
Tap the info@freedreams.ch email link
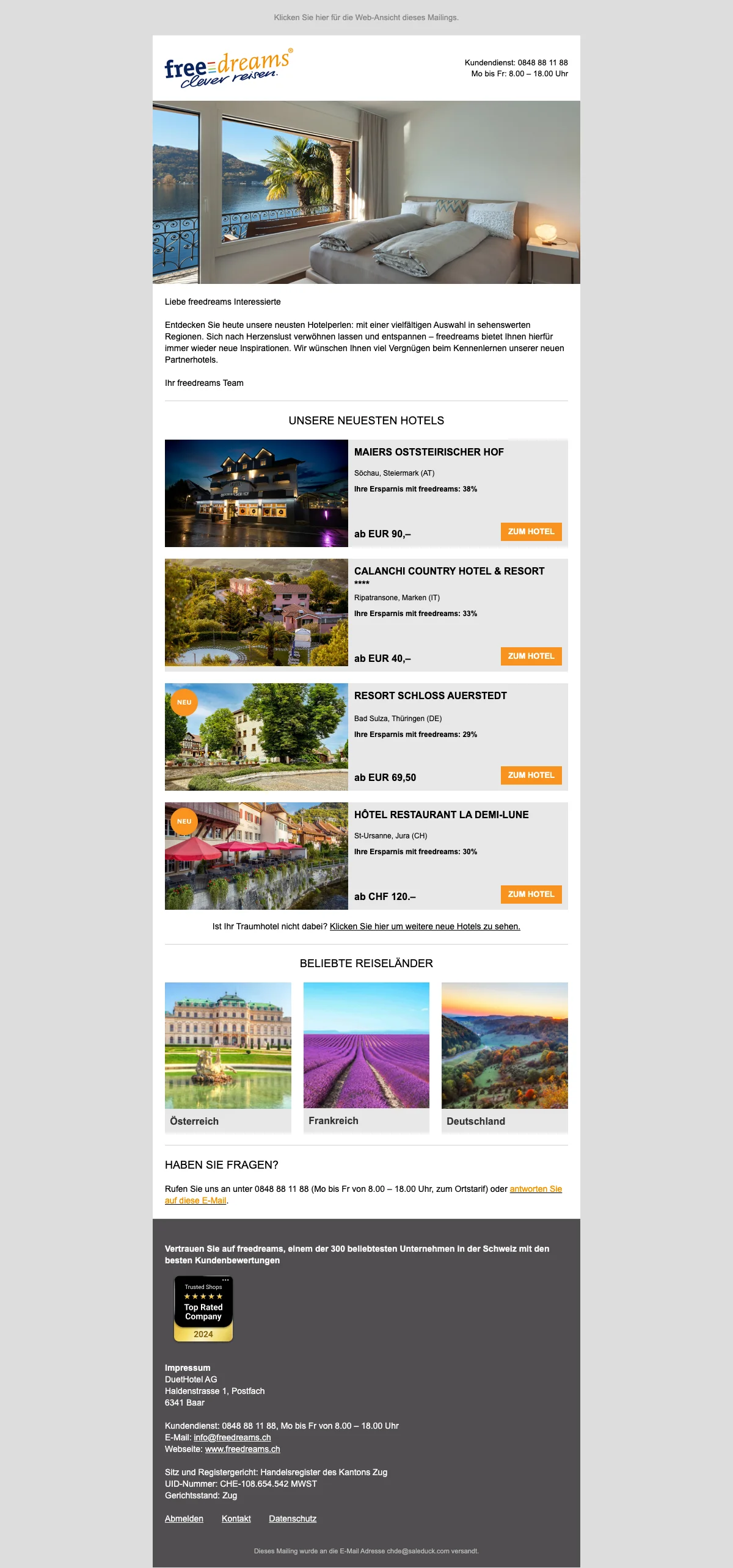[232, 1438]
